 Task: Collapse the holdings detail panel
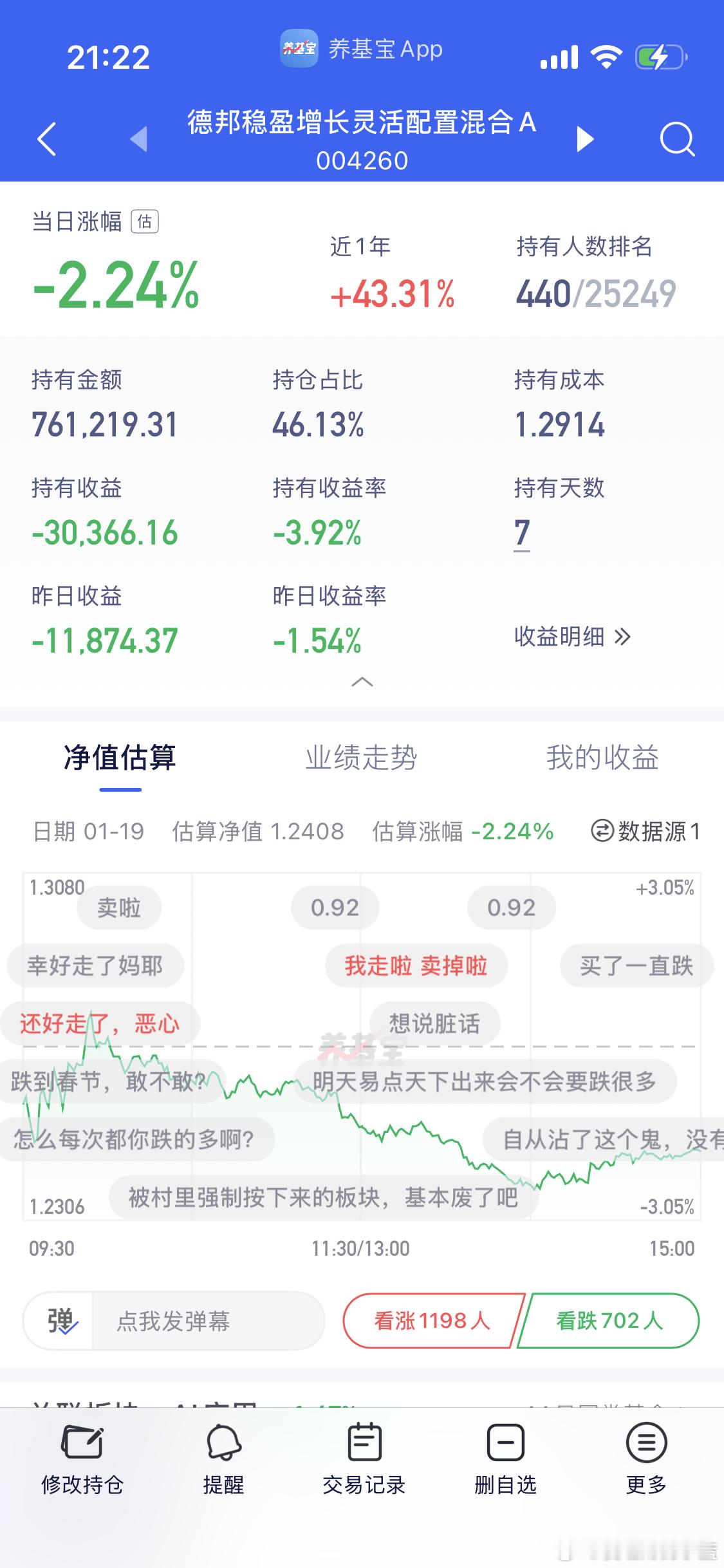click(362, 682)
